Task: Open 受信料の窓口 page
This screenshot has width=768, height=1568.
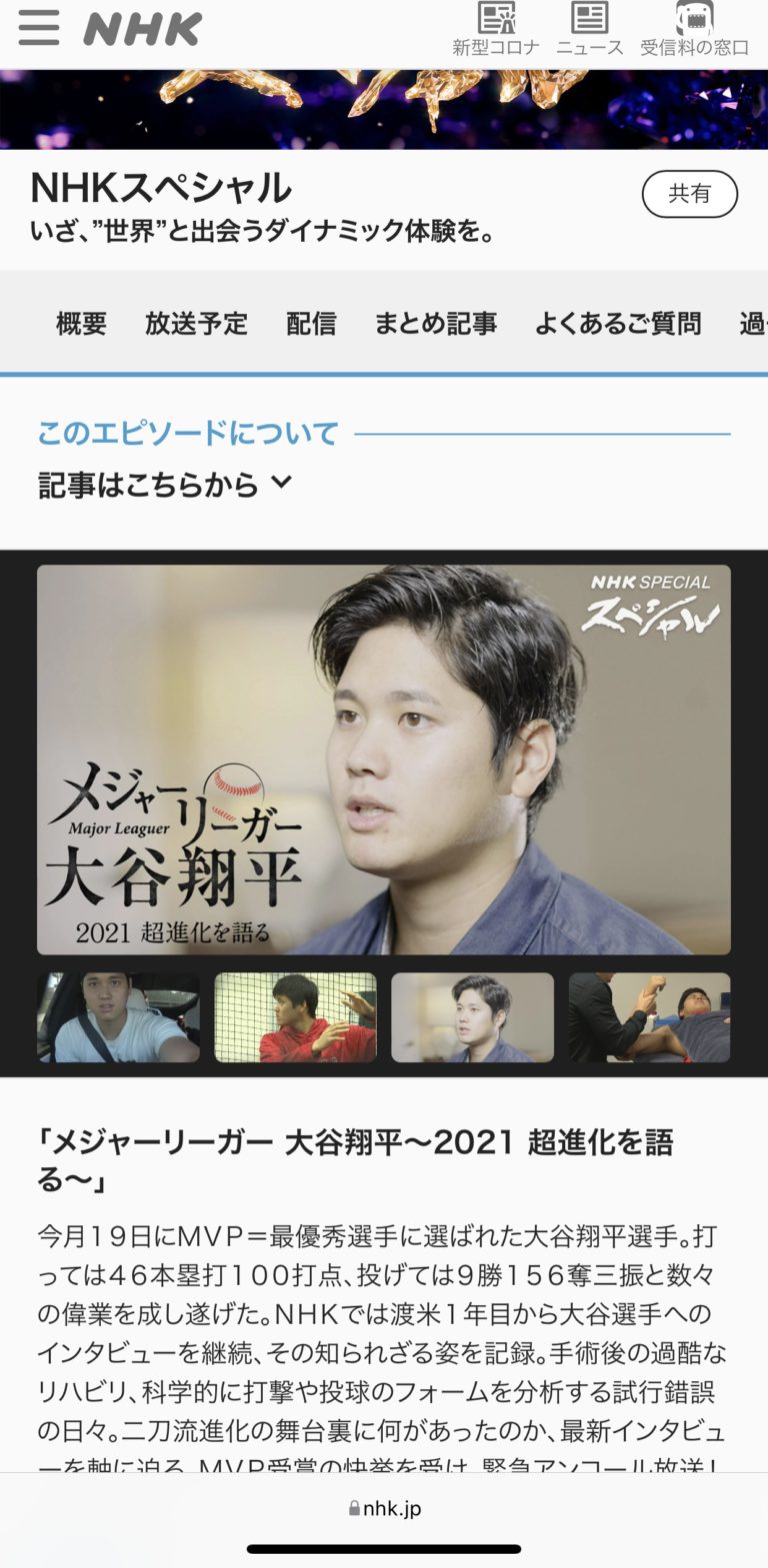Action: pos(694,30)
